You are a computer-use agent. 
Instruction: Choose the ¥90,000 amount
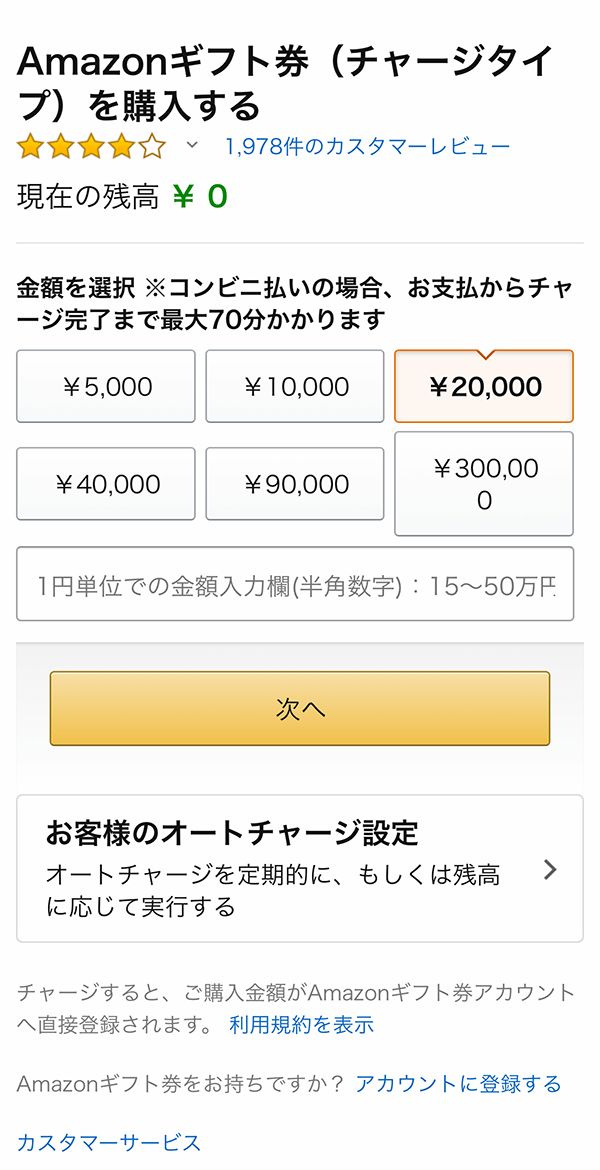coord(295,484)
